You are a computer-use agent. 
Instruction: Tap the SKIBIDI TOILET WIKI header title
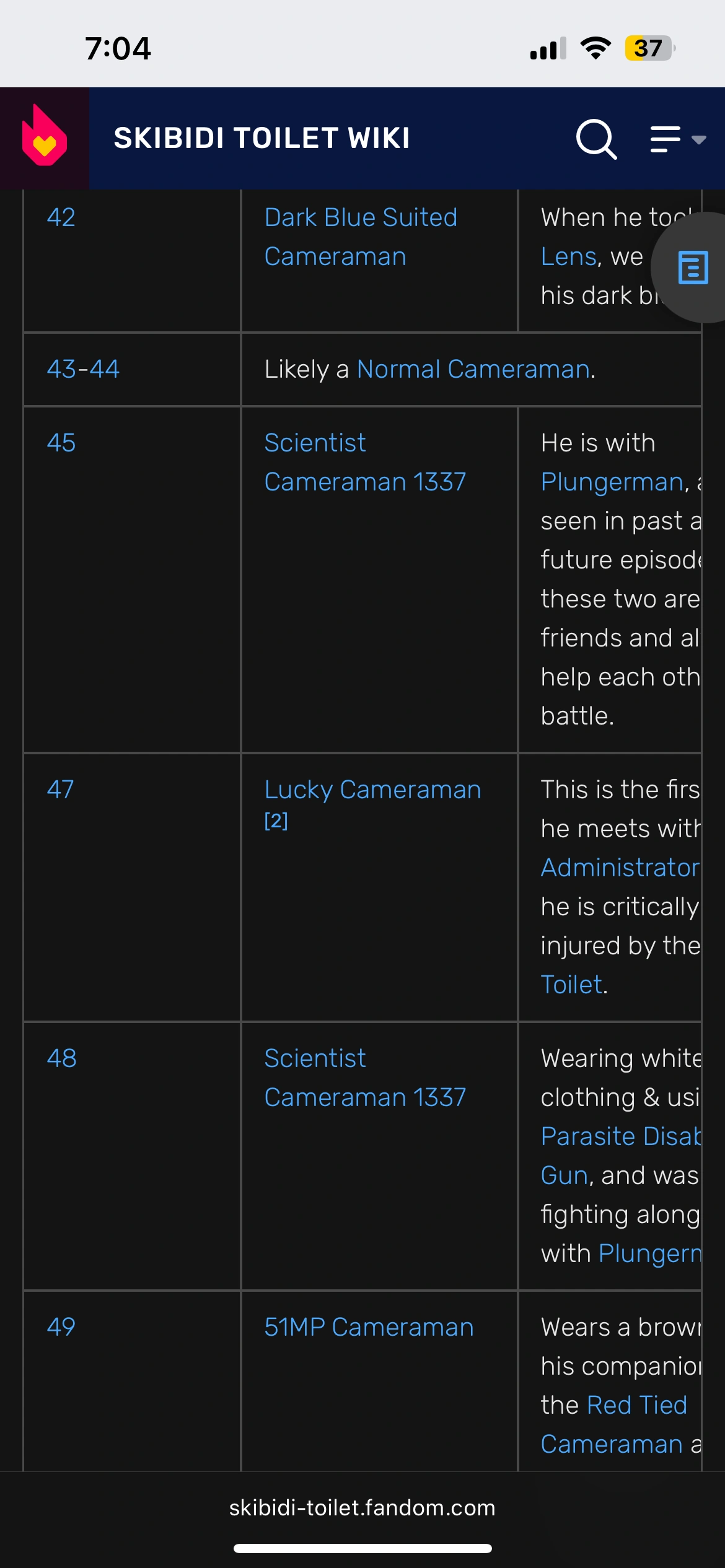(x=261, y=137)
